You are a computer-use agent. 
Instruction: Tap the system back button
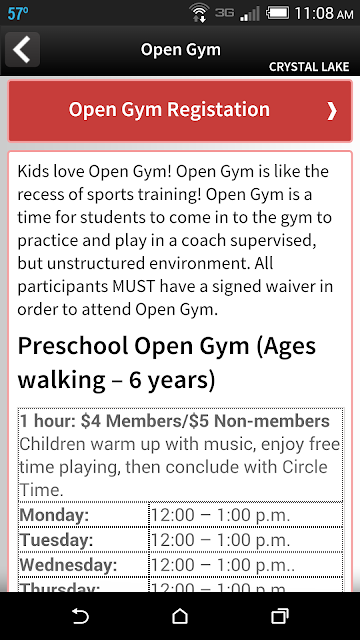point(80,616)
